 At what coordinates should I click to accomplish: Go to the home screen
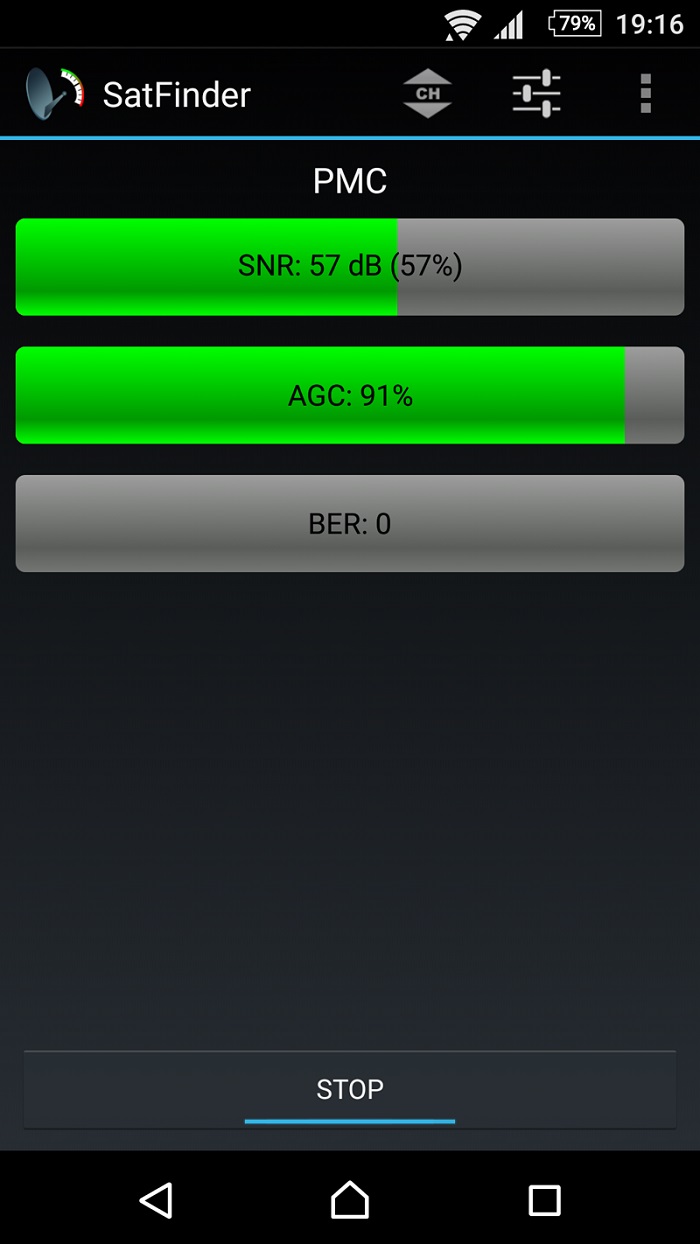tap(350, 1199)
